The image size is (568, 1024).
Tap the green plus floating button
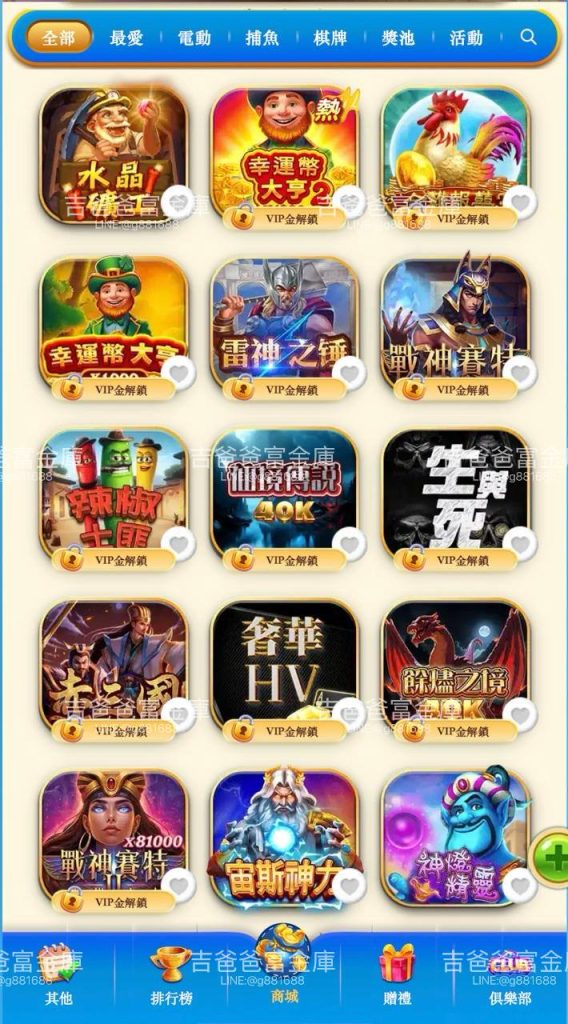coord(552,857)
